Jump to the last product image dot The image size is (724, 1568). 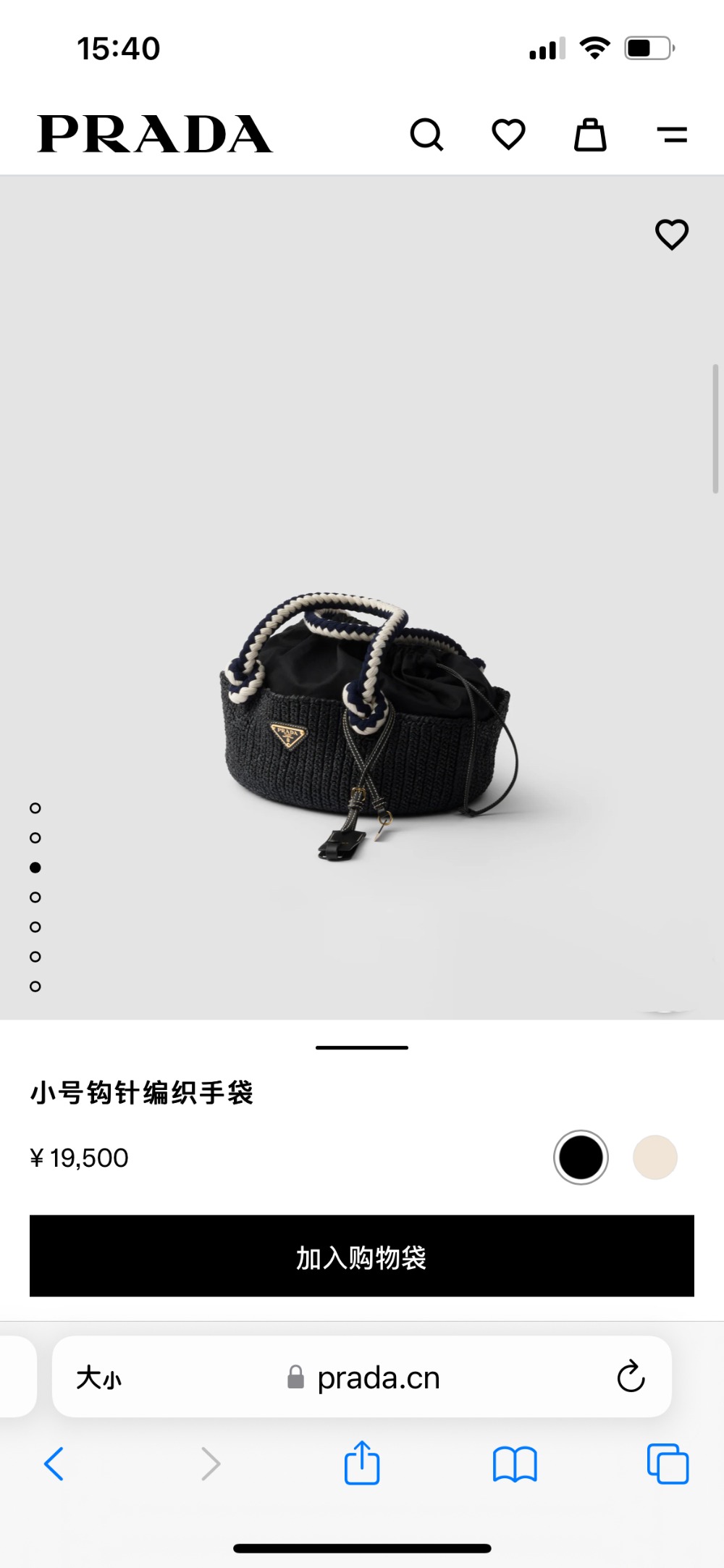[35, 986]
